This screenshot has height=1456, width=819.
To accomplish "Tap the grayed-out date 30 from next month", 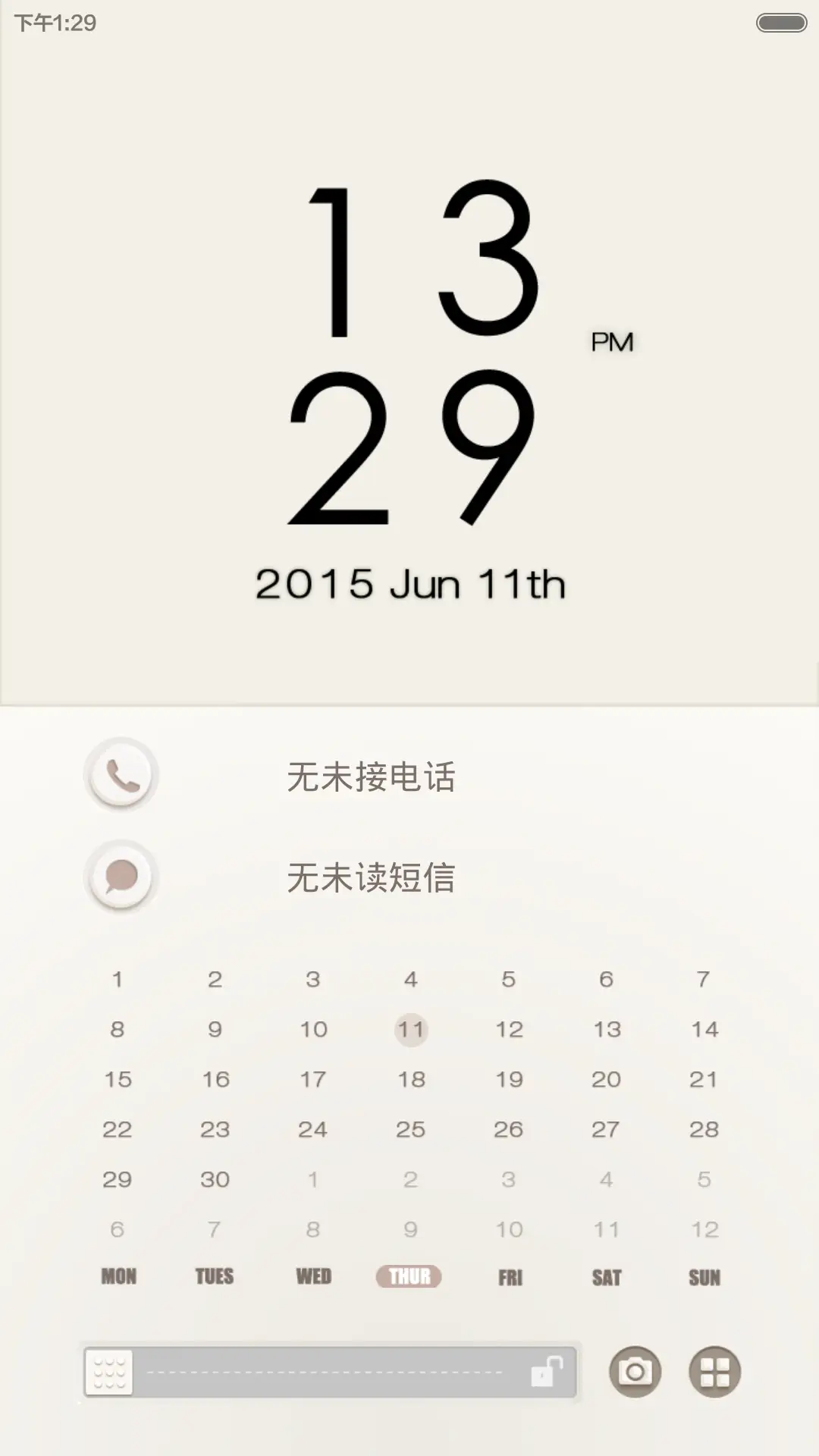I will pos(215,1180).
